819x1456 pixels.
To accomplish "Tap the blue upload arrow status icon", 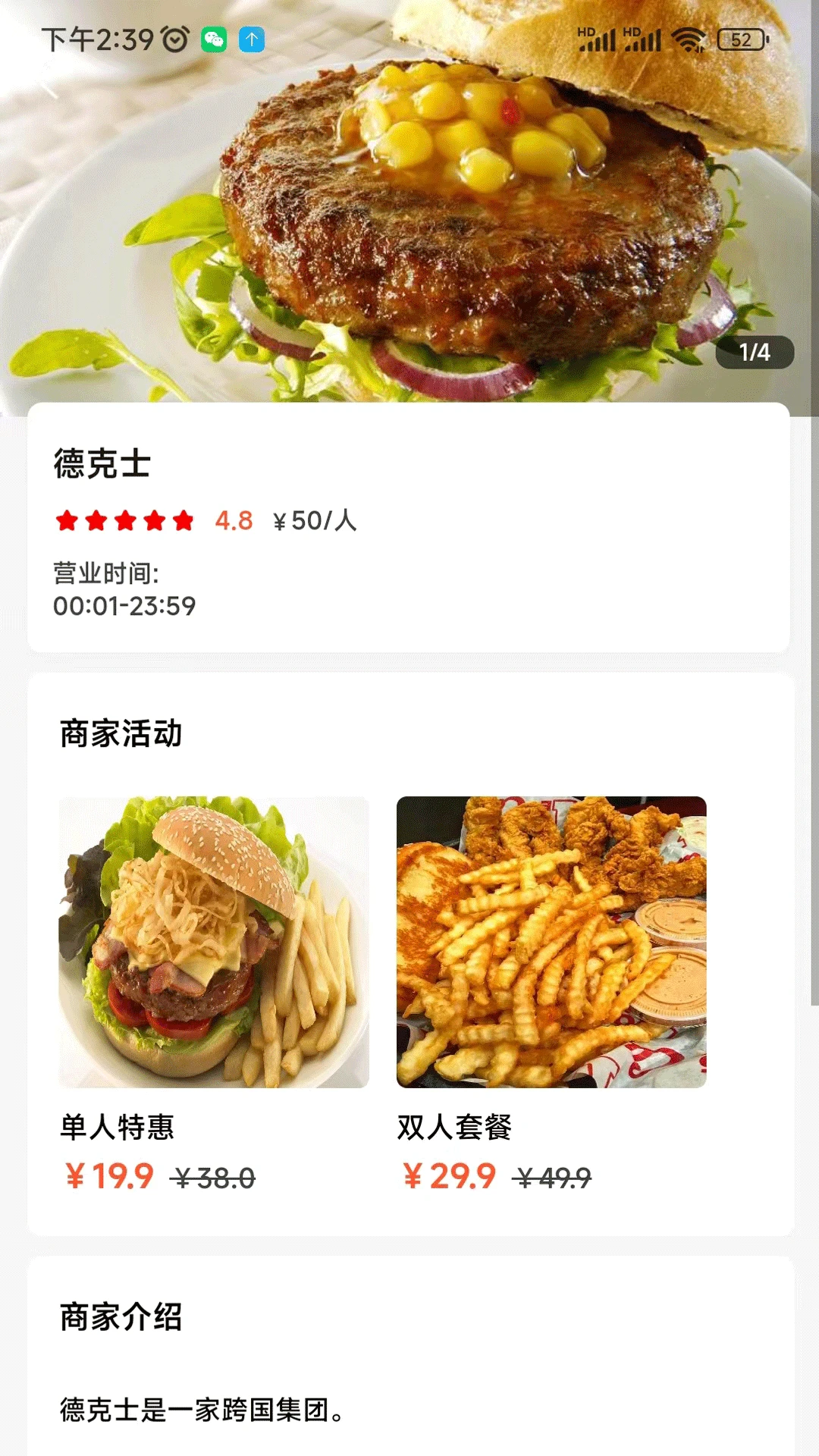I will pyautogui.click(x=253, y=39).
